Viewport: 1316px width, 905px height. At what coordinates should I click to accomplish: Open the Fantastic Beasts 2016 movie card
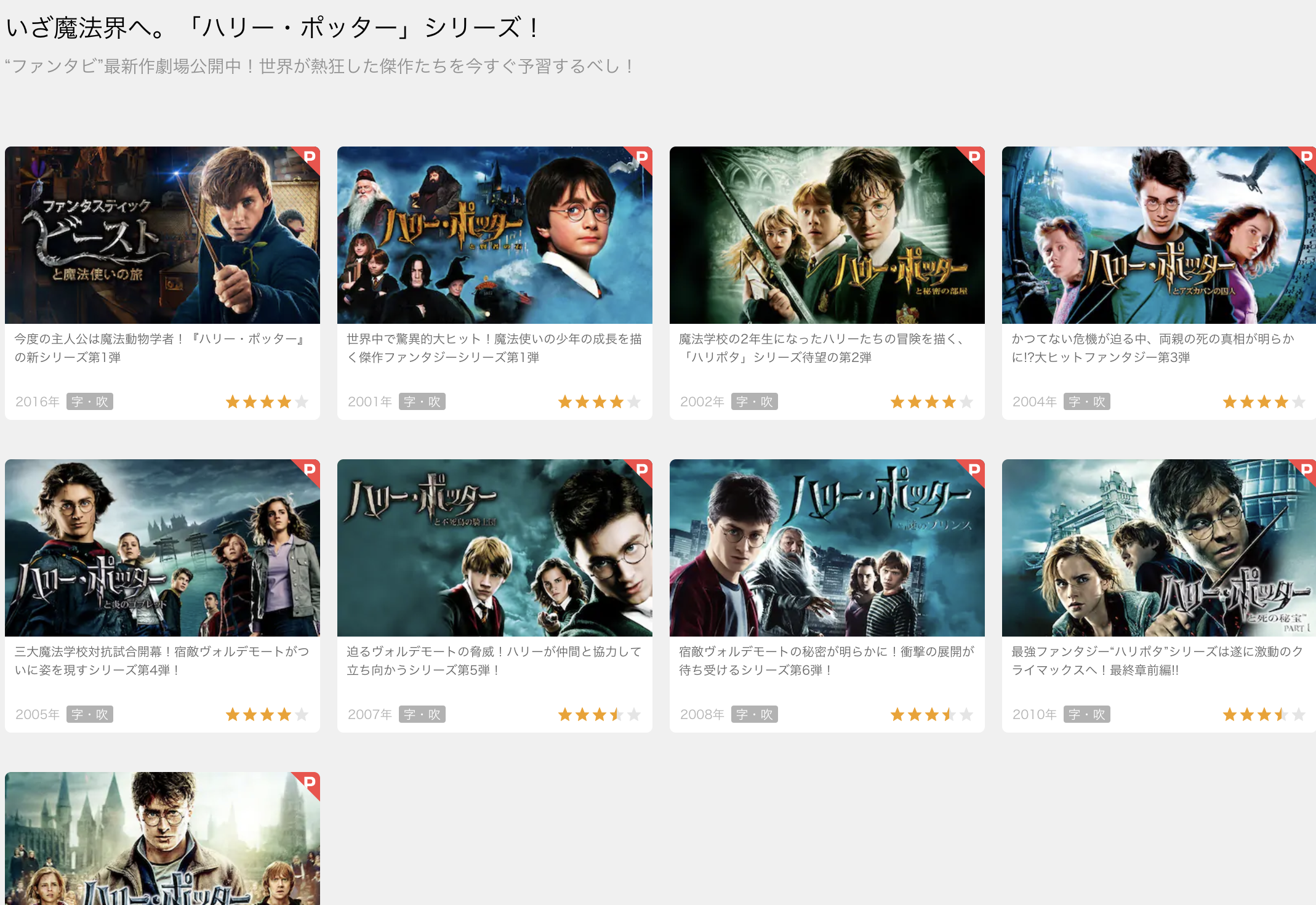(x=162, y=235)
